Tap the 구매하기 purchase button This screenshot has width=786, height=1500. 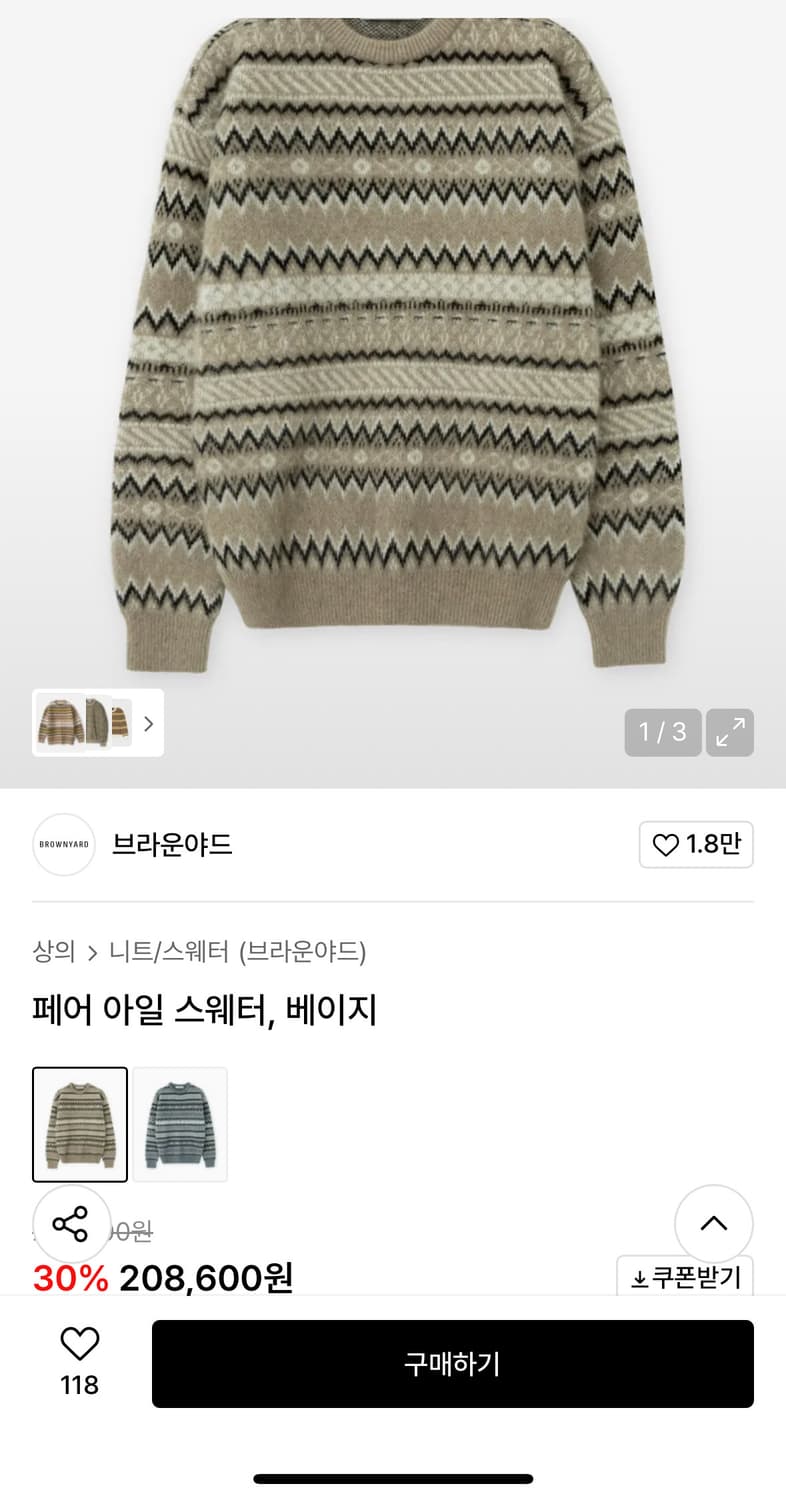tap(452, 1364)
